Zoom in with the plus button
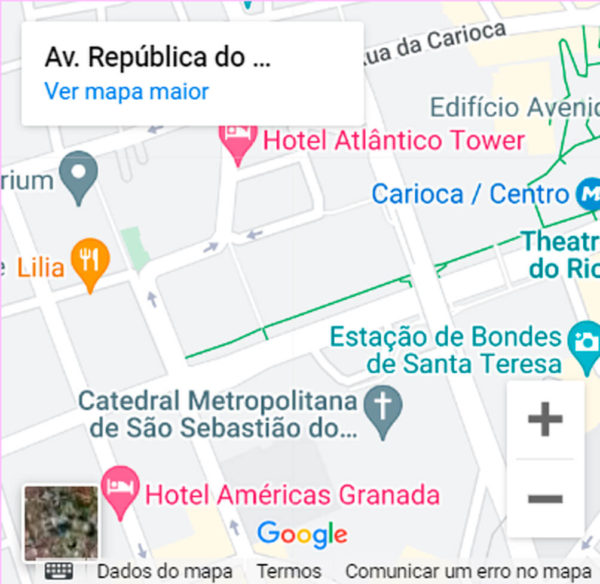Viewport: 600px width, 584px height. click(x=545, y=419)
